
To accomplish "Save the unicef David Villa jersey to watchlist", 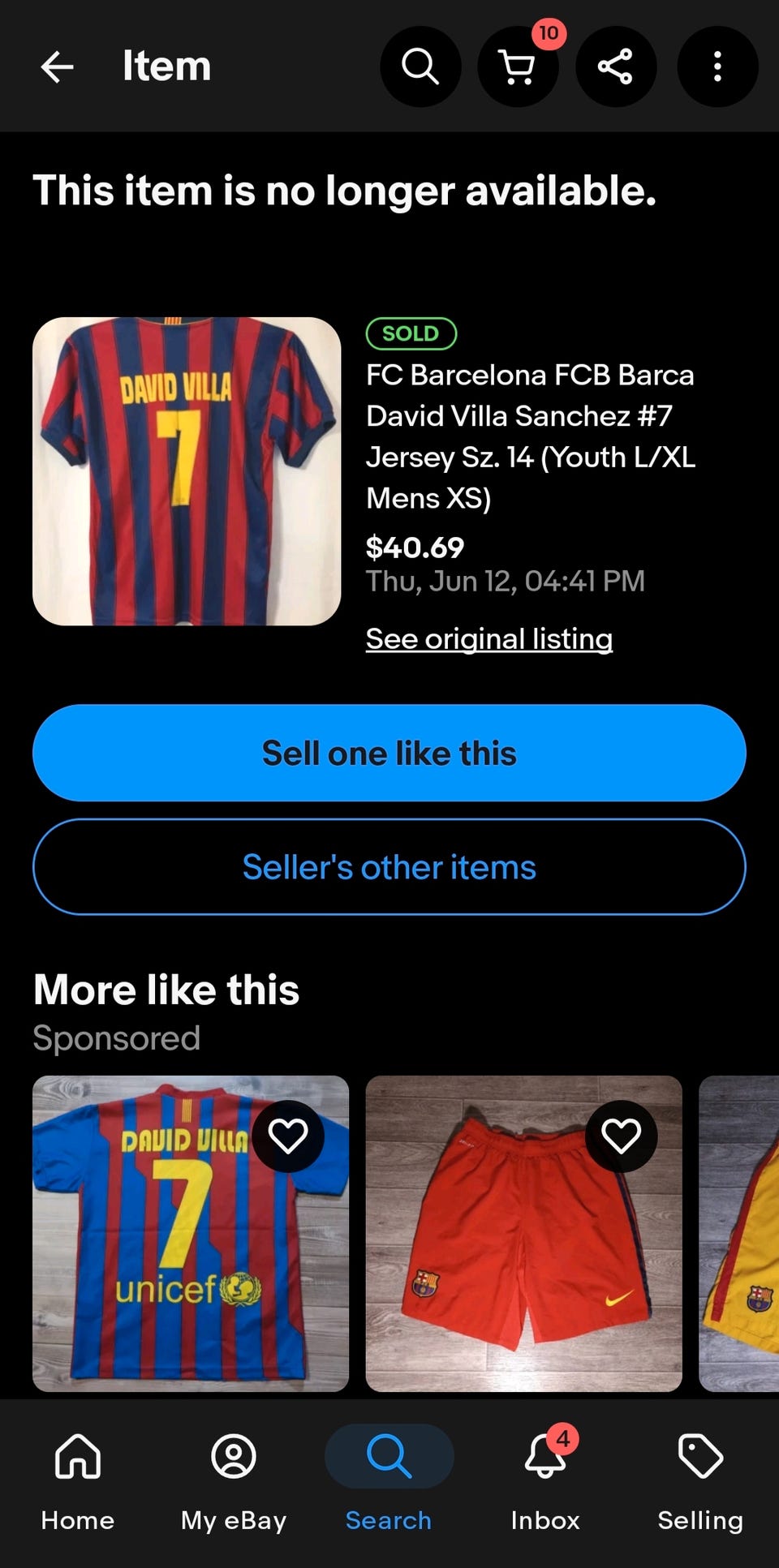I will (288, 1136).
